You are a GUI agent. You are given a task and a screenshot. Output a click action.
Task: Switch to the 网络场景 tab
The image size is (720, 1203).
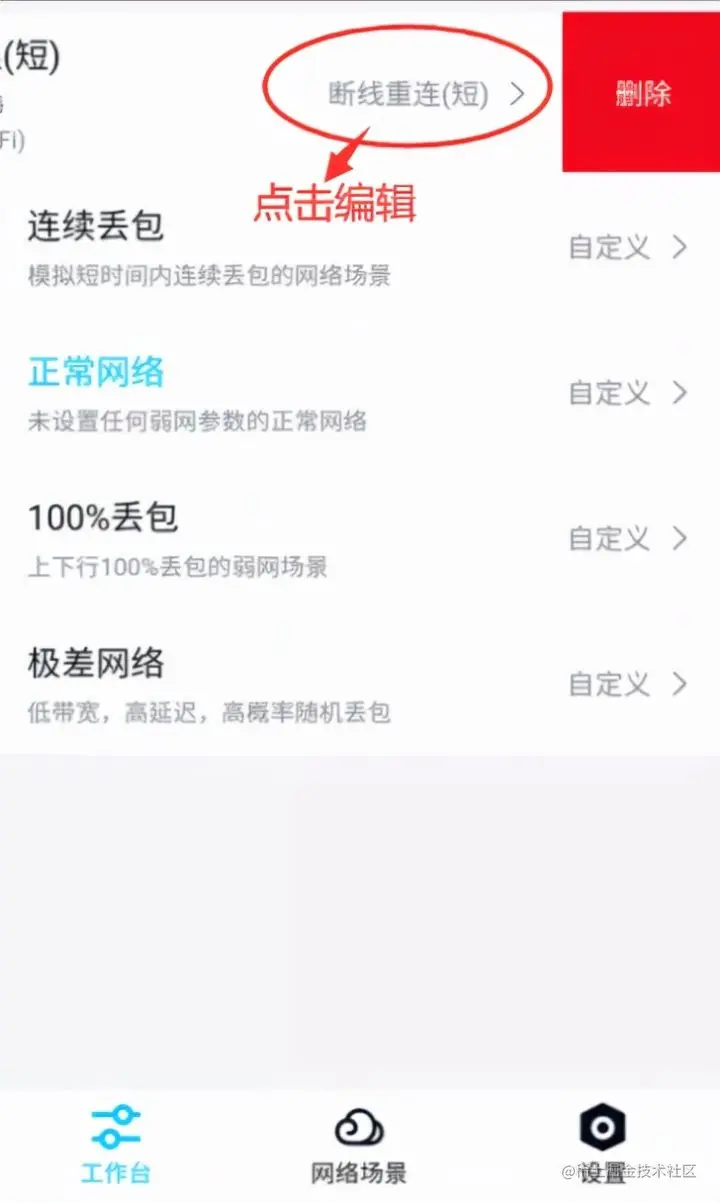(x=358, y=1145)
